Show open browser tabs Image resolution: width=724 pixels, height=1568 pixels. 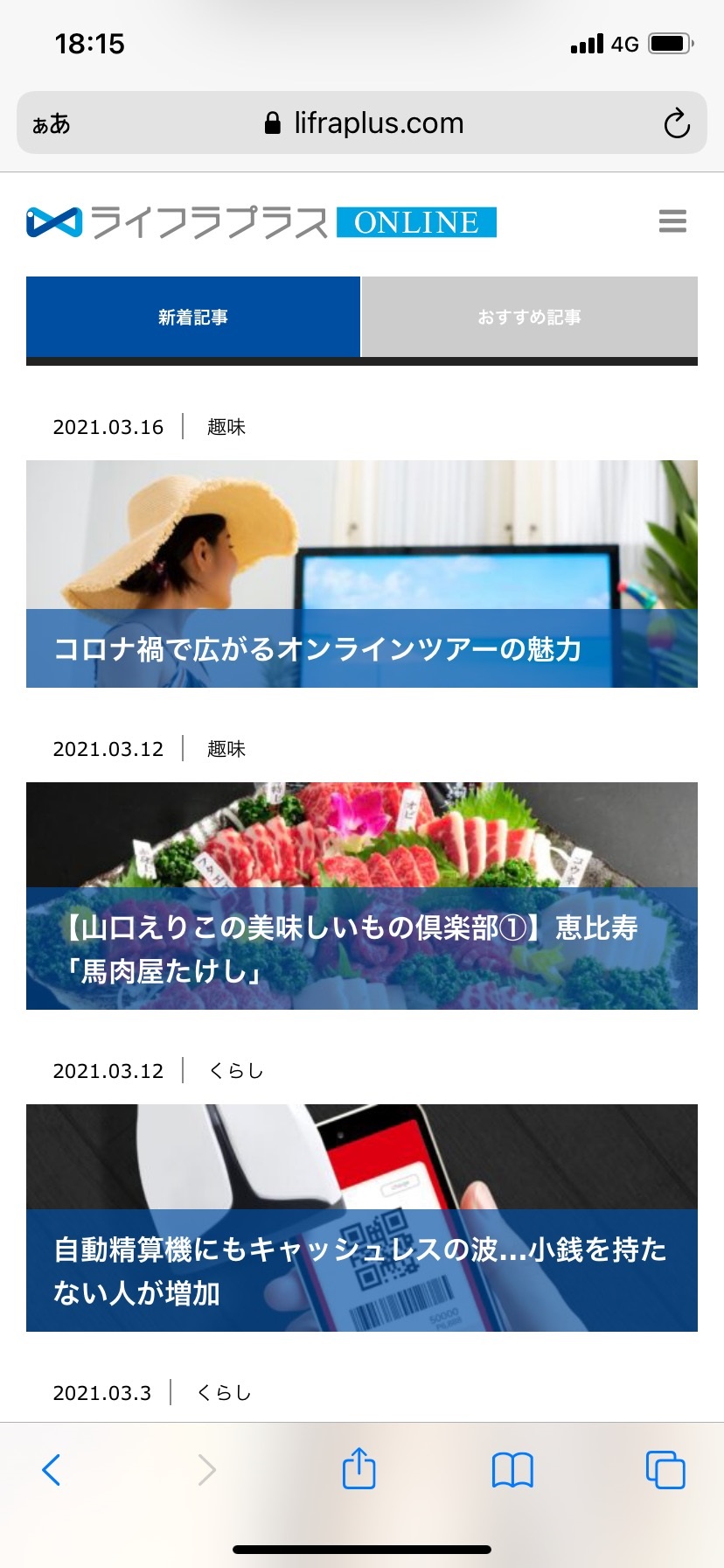665,1470
